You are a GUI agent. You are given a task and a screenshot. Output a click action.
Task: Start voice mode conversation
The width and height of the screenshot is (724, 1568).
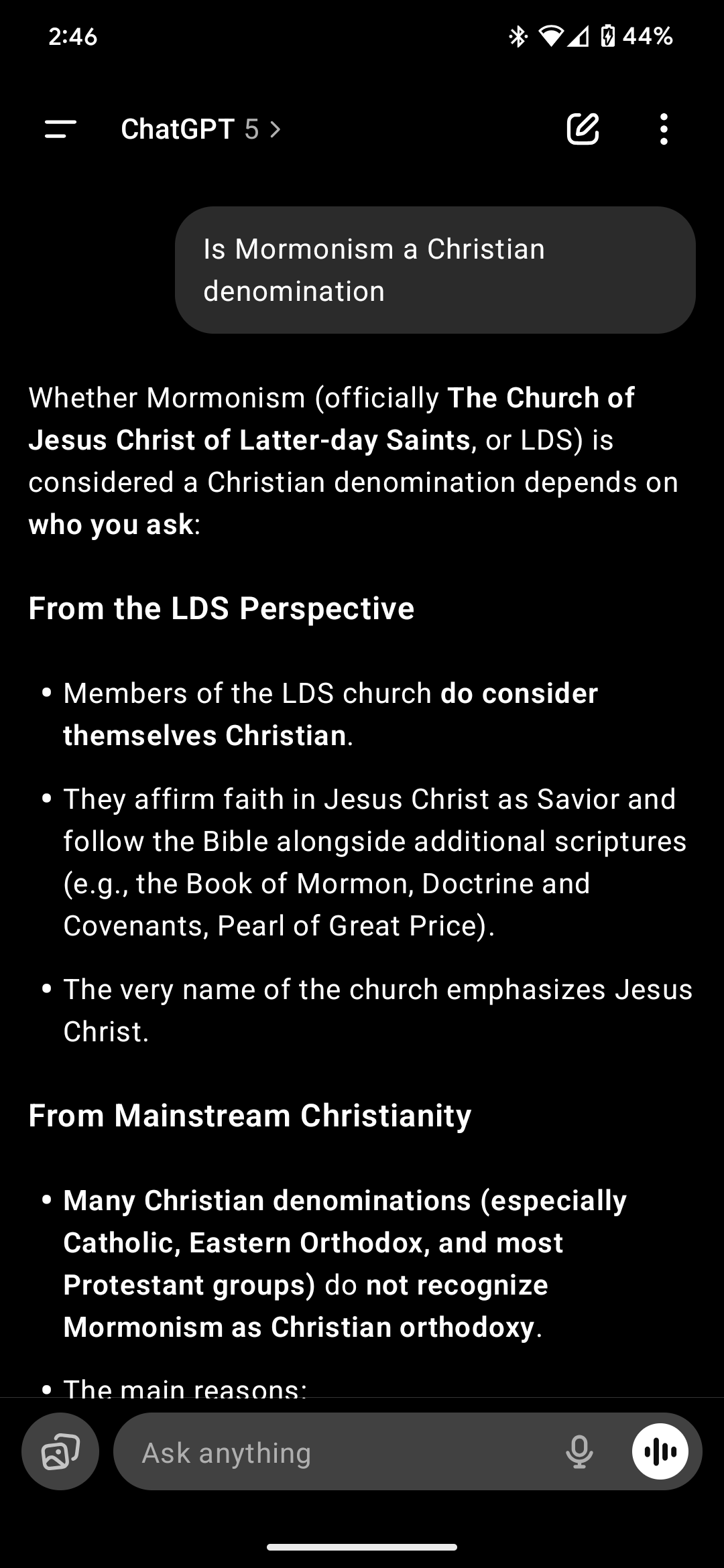[660, 1451]
